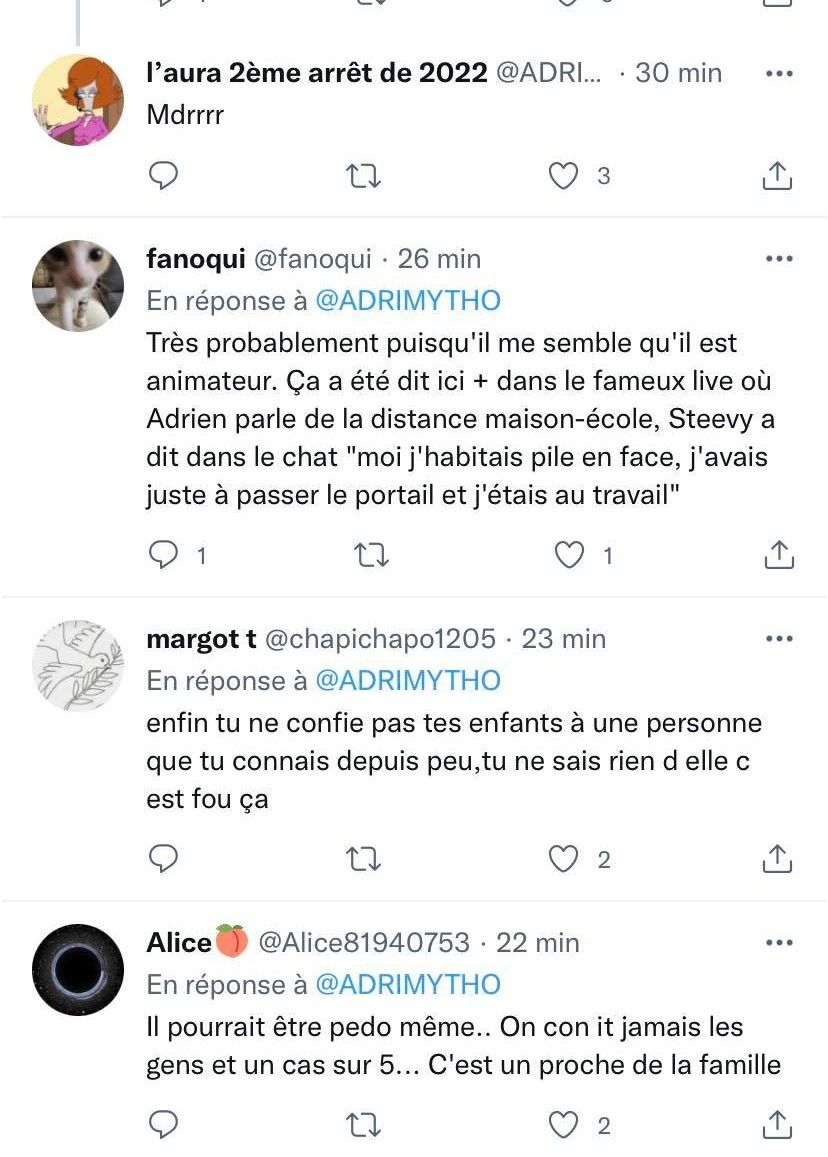Image resolution: width=828 pixels, height=1157 pixels.
Task: Share fanoqui's tweet
Action: click(777, 555)
